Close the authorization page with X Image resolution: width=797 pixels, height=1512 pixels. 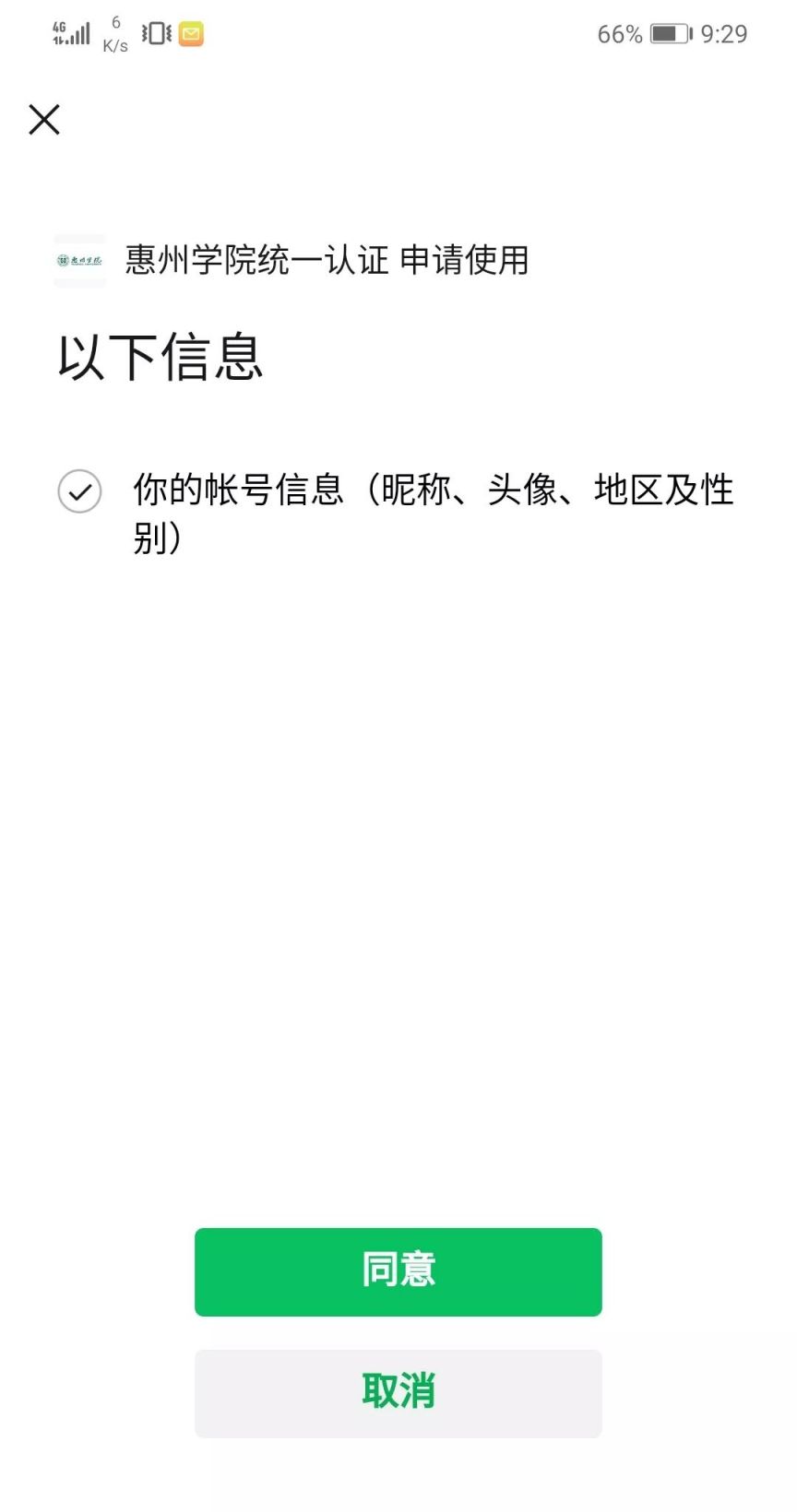pos(44,120)
